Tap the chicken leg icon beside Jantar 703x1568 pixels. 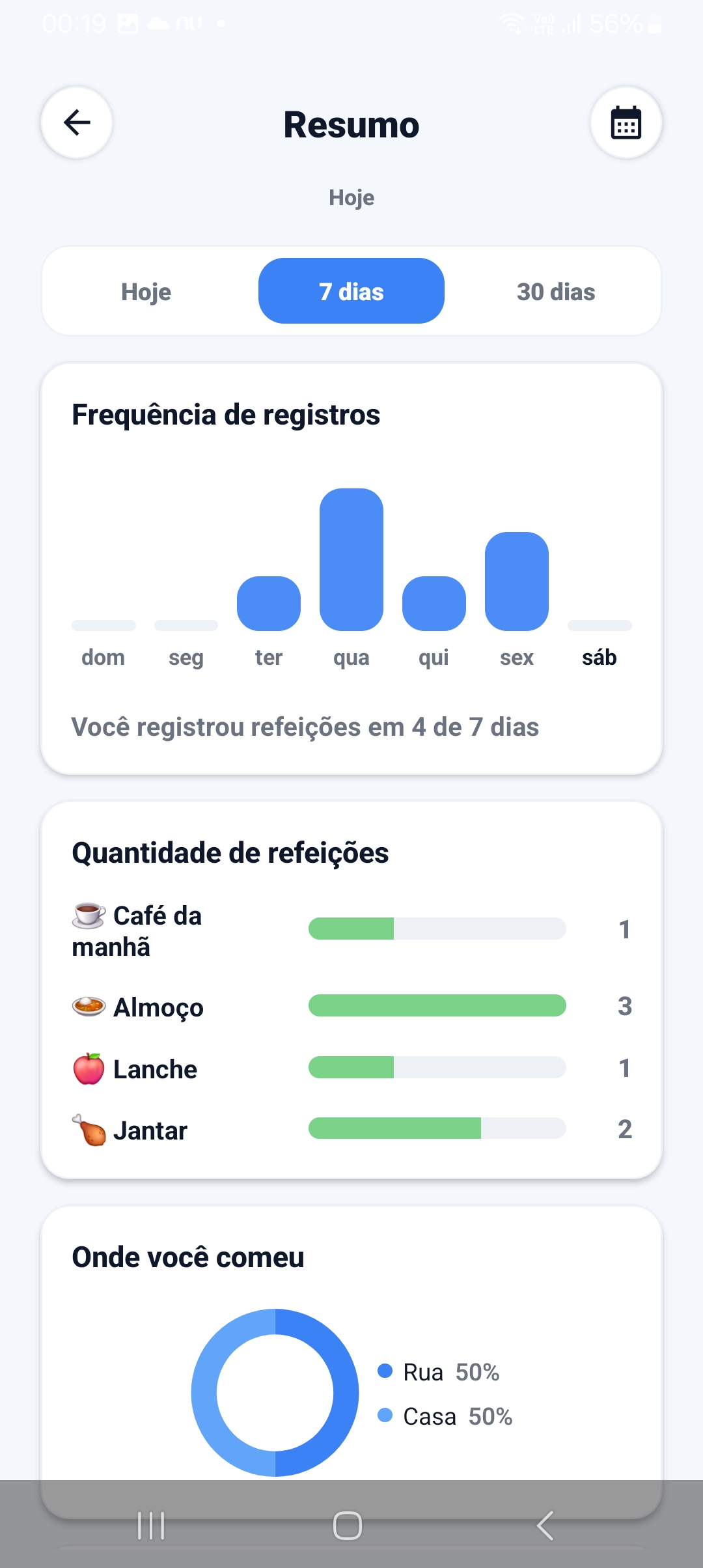tap(88, 1130)
